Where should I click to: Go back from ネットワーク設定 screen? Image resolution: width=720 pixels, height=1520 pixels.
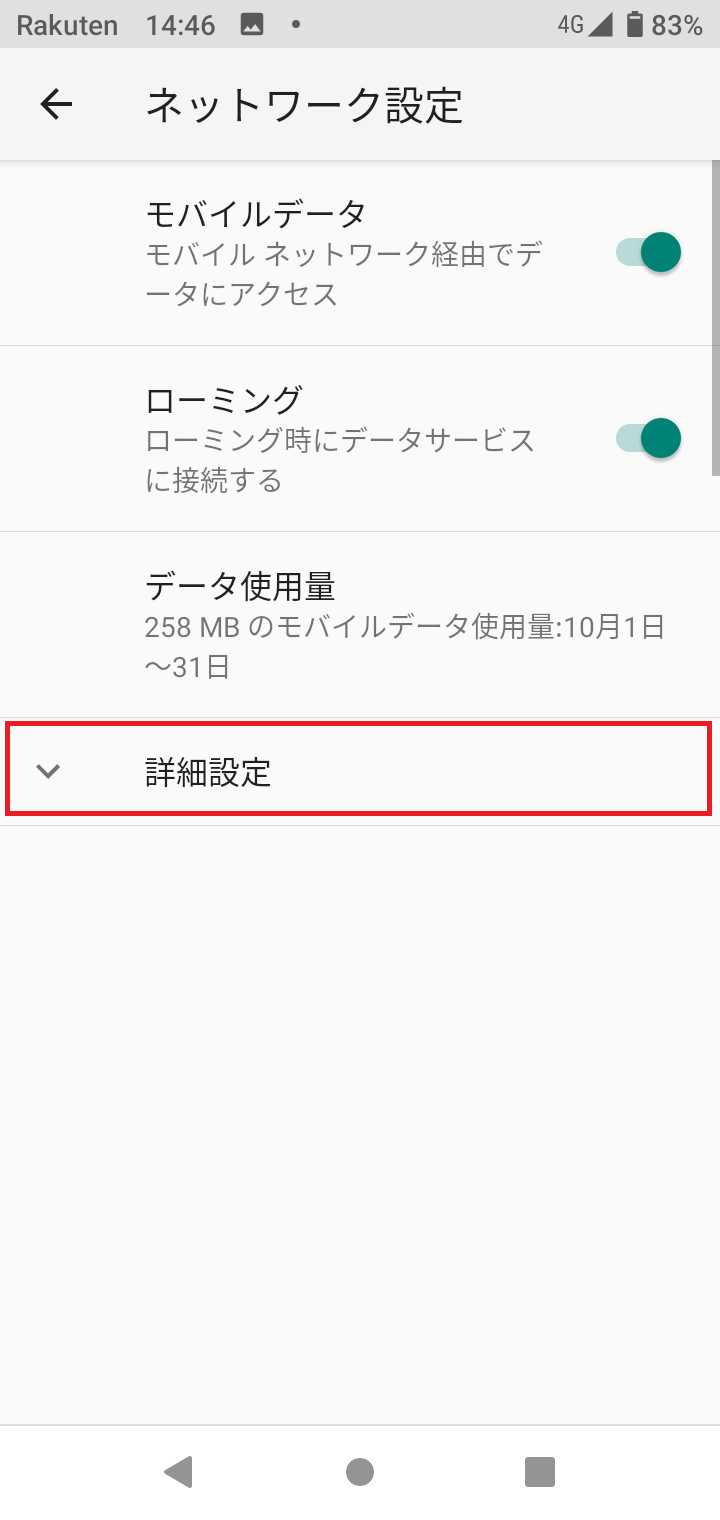coord(57,104)
